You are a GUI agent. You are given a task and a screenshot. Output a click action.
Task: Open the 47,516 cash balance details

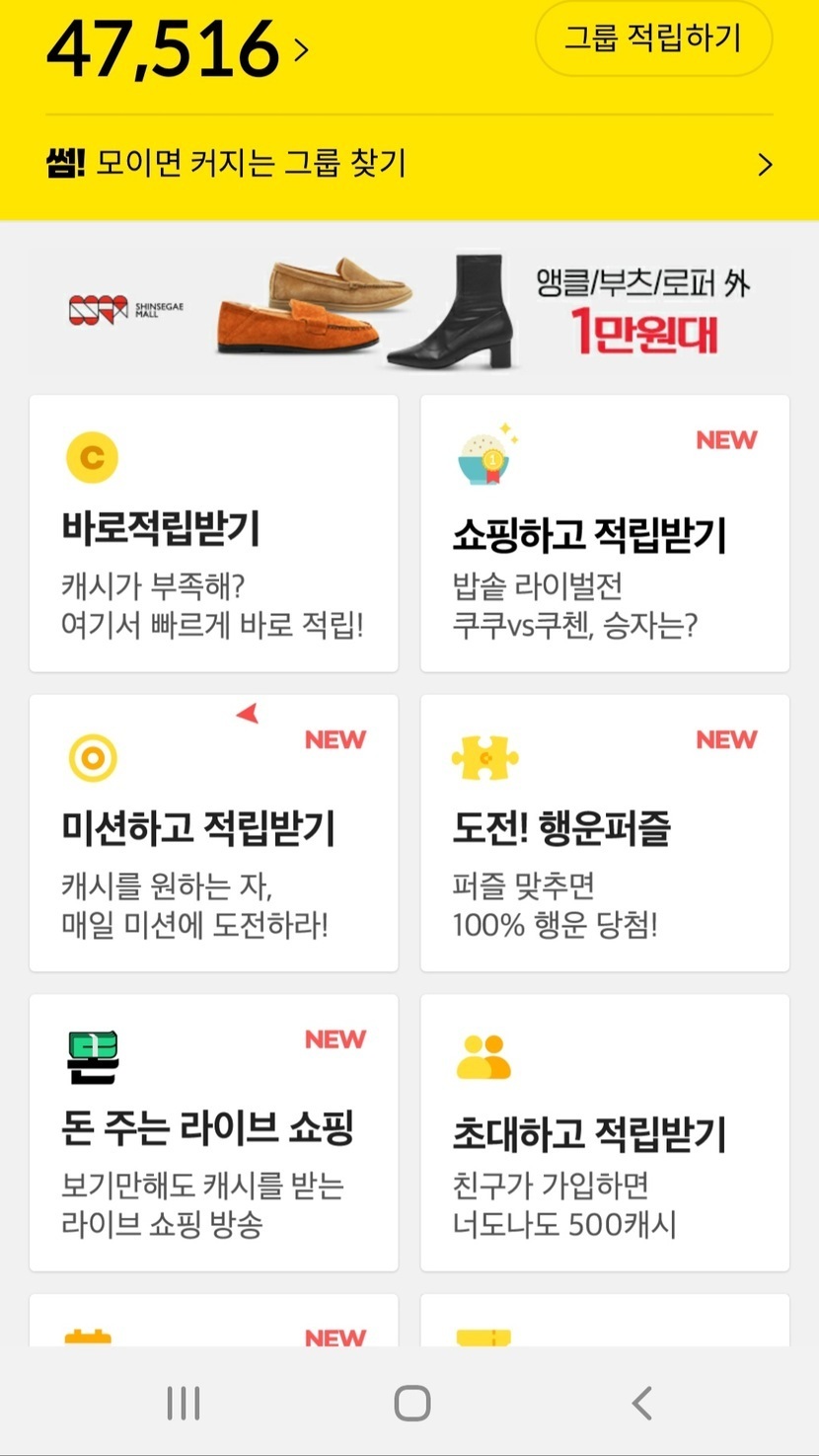178,49
